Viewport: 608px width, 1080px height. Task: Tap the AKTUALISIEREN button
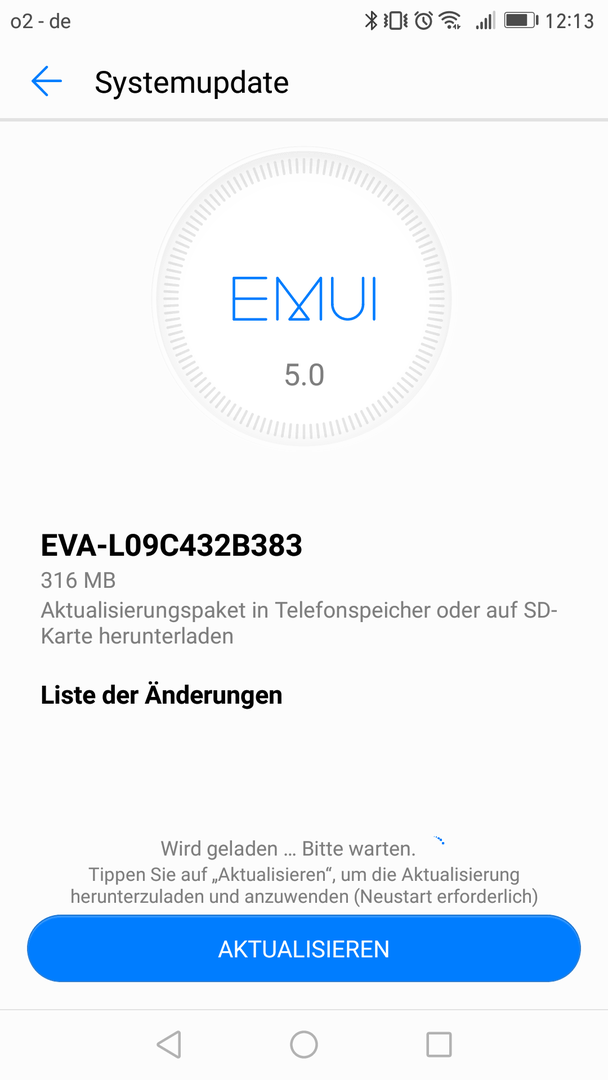[x=304, y=948]
